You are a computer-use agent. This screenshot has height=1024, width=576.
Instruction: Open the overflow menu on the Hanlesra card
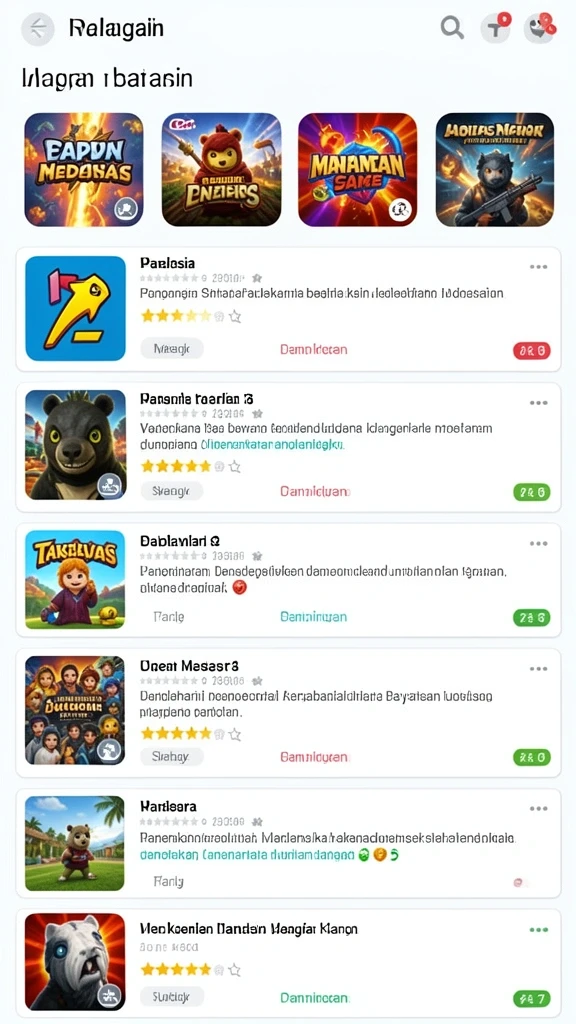539,808
